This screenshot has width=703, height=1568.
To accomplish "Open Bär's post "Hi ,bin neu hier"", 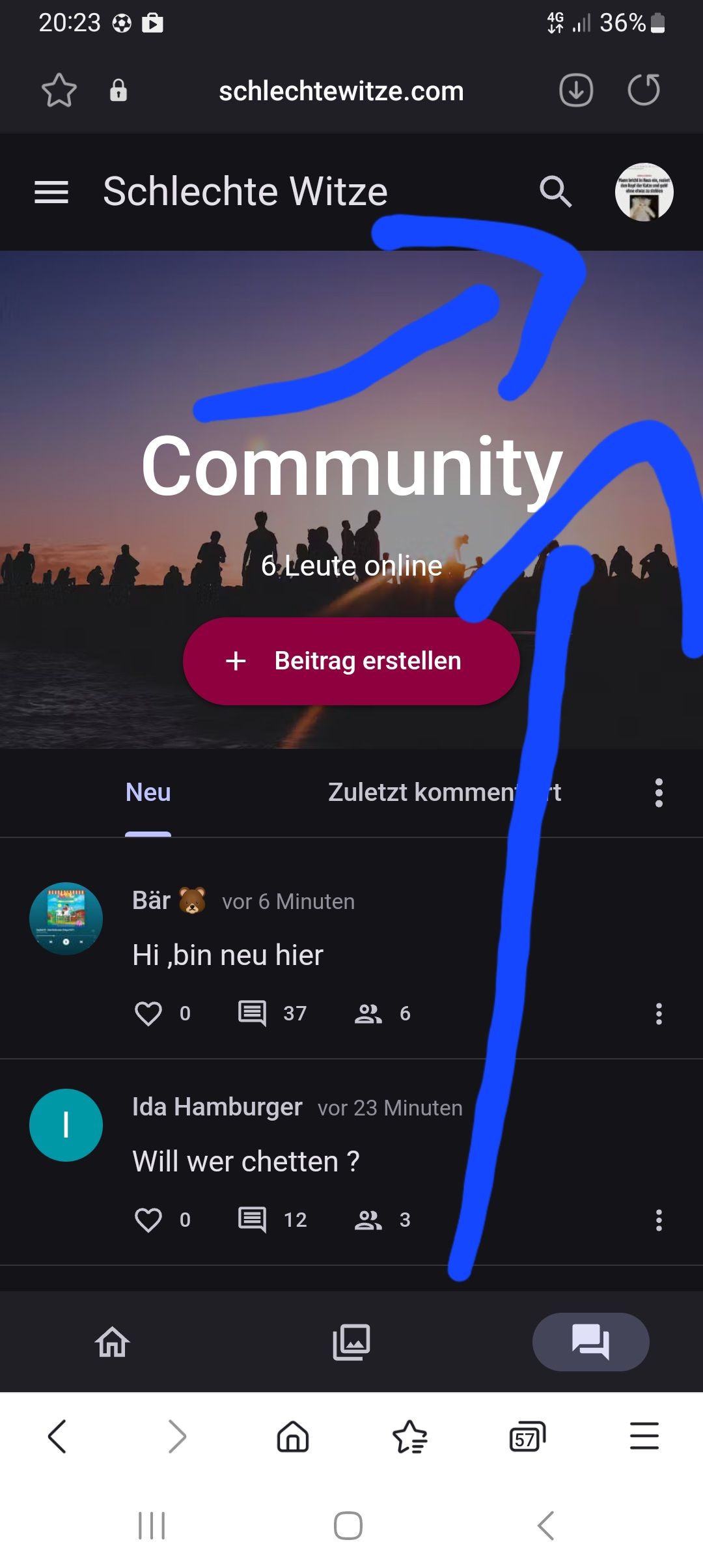I will click(x=228, y=955).
